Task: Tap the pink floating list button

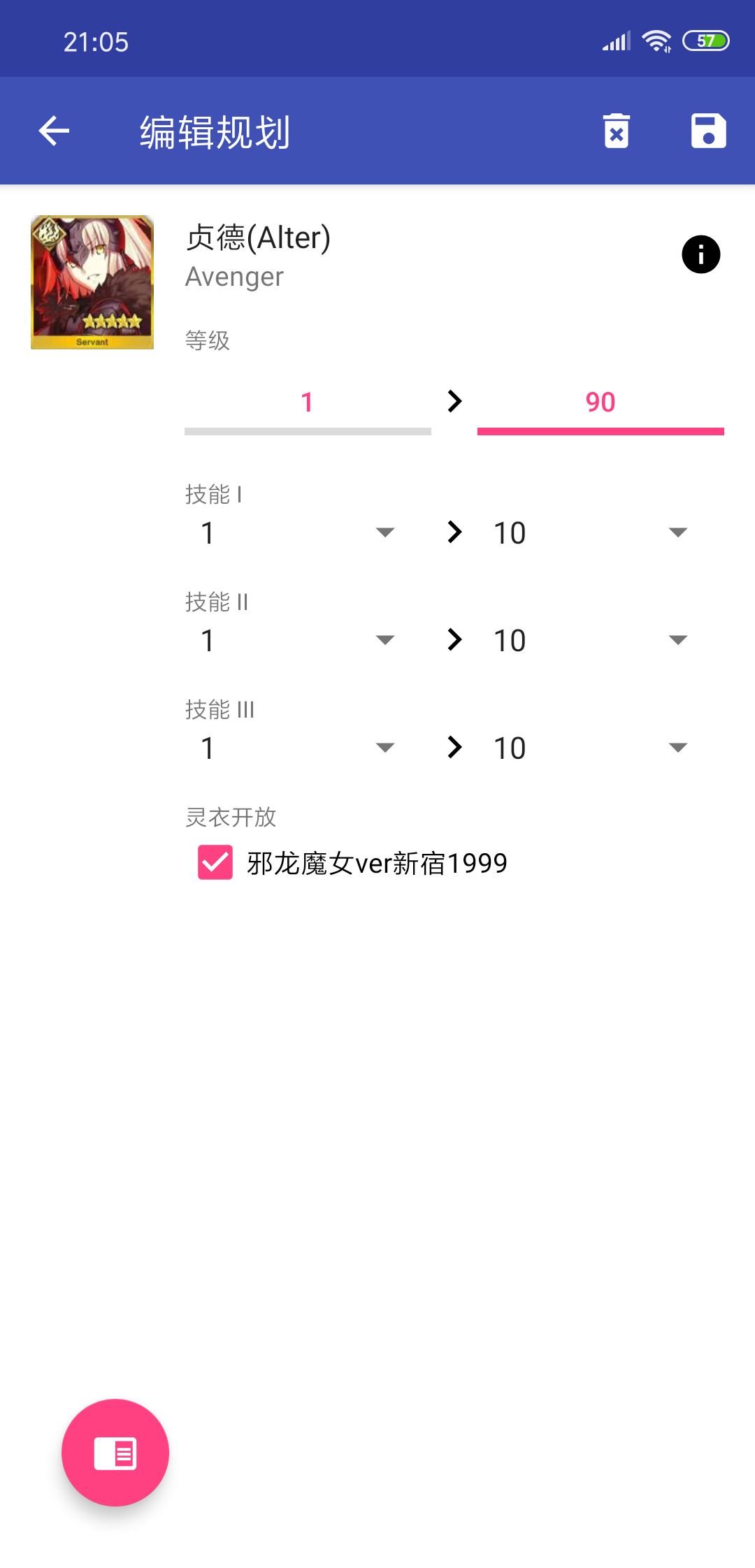Action: [x=115, y=1453]
